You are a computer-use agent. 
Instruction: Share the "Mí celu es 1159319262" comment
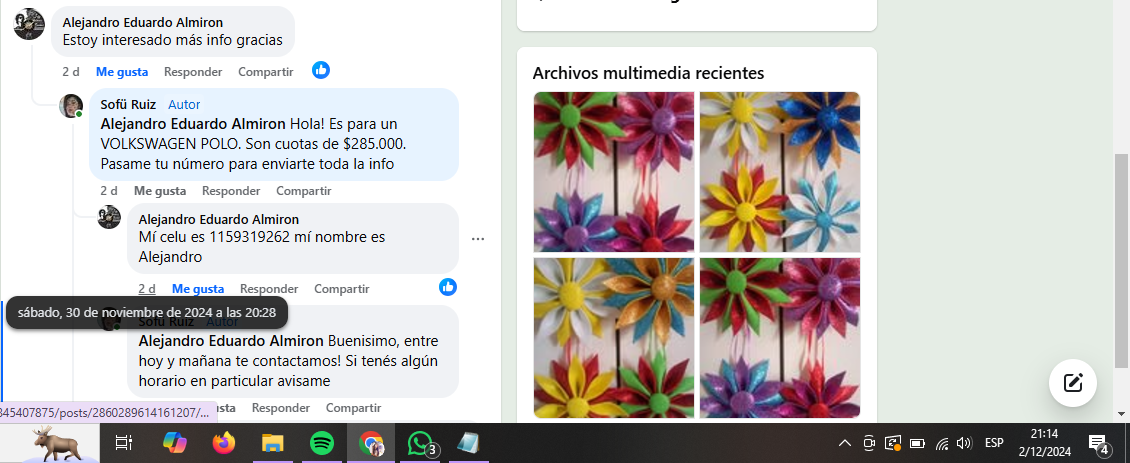click(341, 289)
